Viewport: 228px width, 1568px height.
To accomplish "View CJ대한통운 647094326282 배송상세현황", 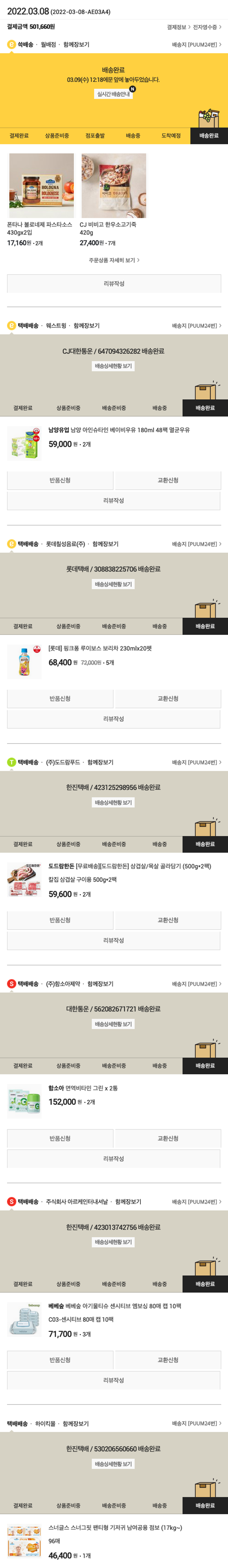I will (114, 366).
